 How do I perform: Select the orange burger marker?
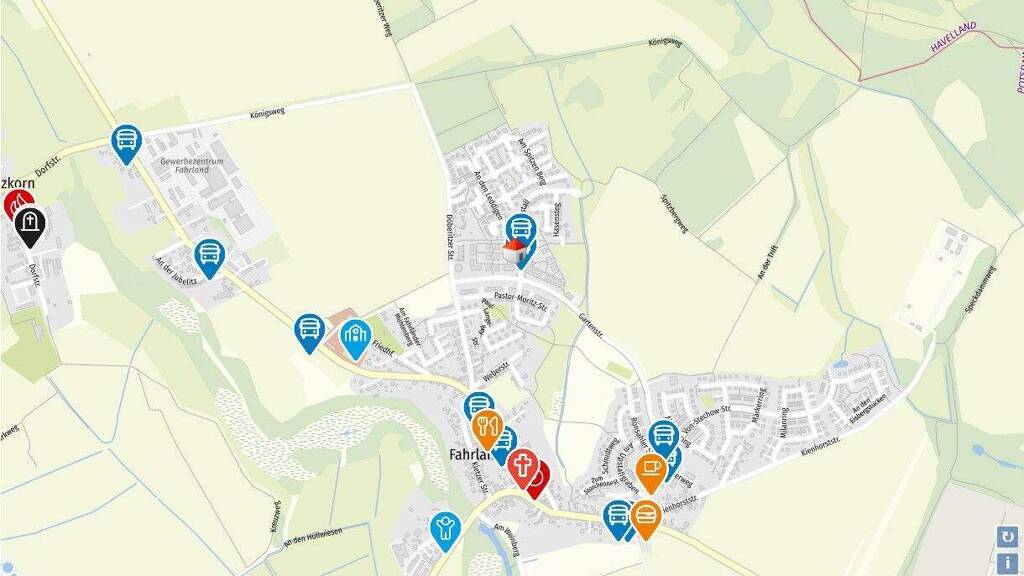646,520
